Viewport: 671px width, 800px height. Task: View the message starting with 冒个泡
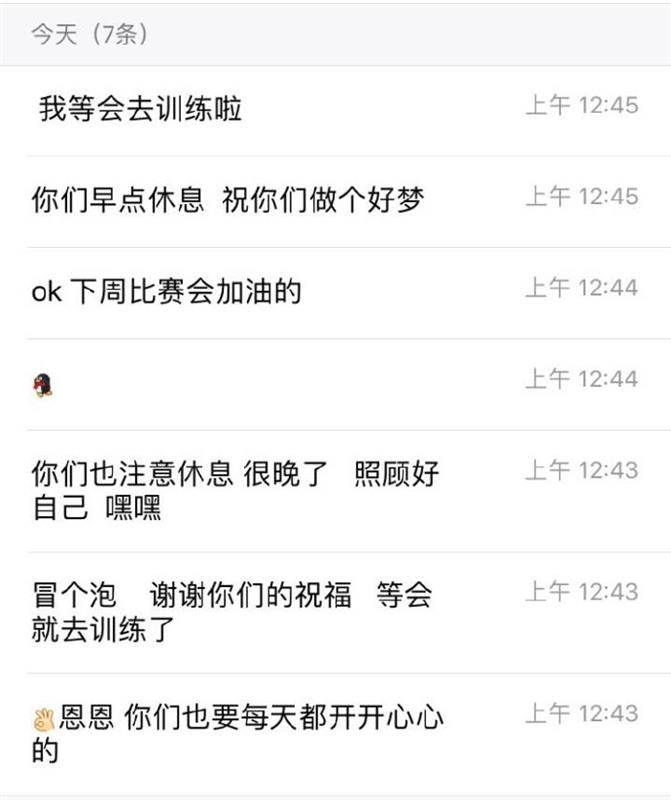(x=233, y=612)
